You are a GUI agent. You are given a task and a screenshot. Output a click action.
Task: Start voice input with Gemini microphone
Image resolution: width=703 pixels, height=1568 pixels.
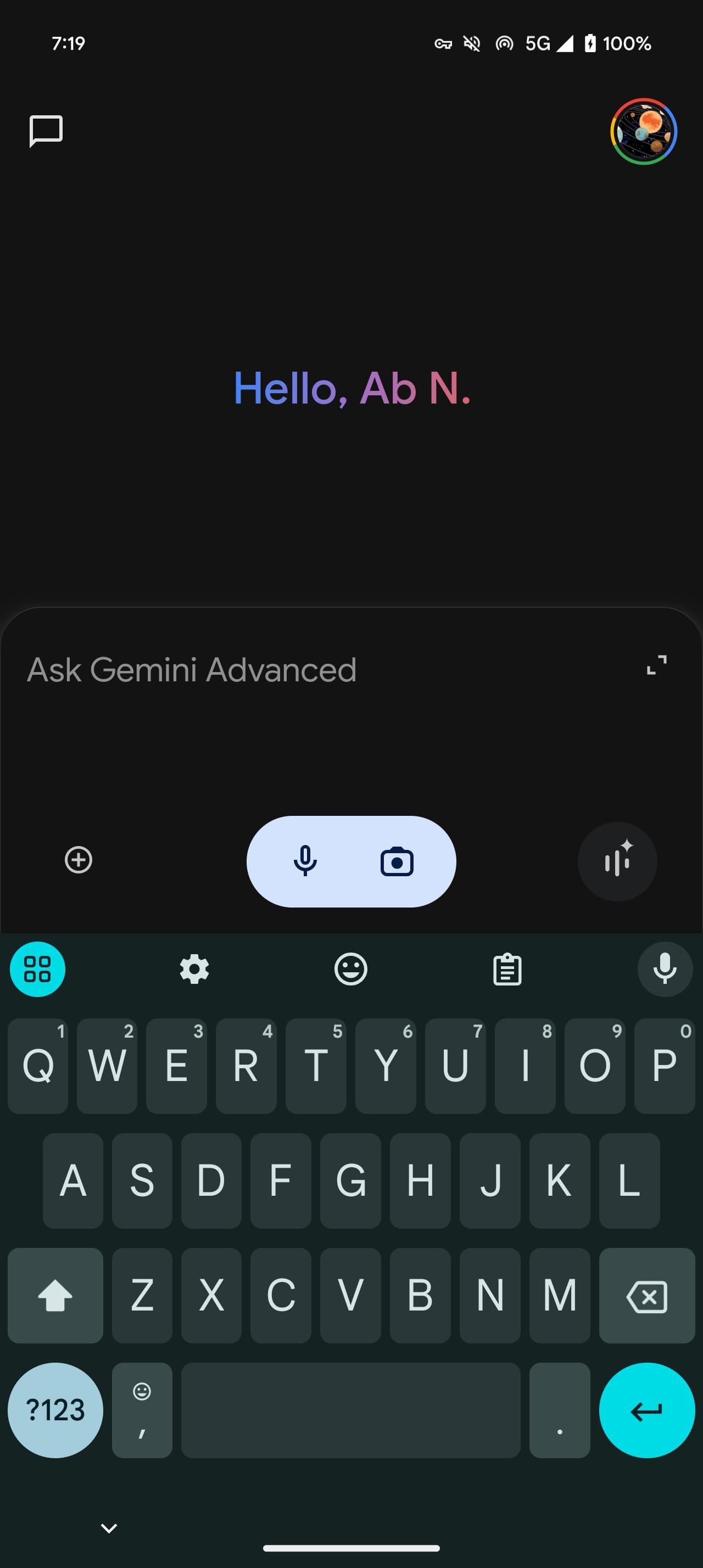pos(305,861)
